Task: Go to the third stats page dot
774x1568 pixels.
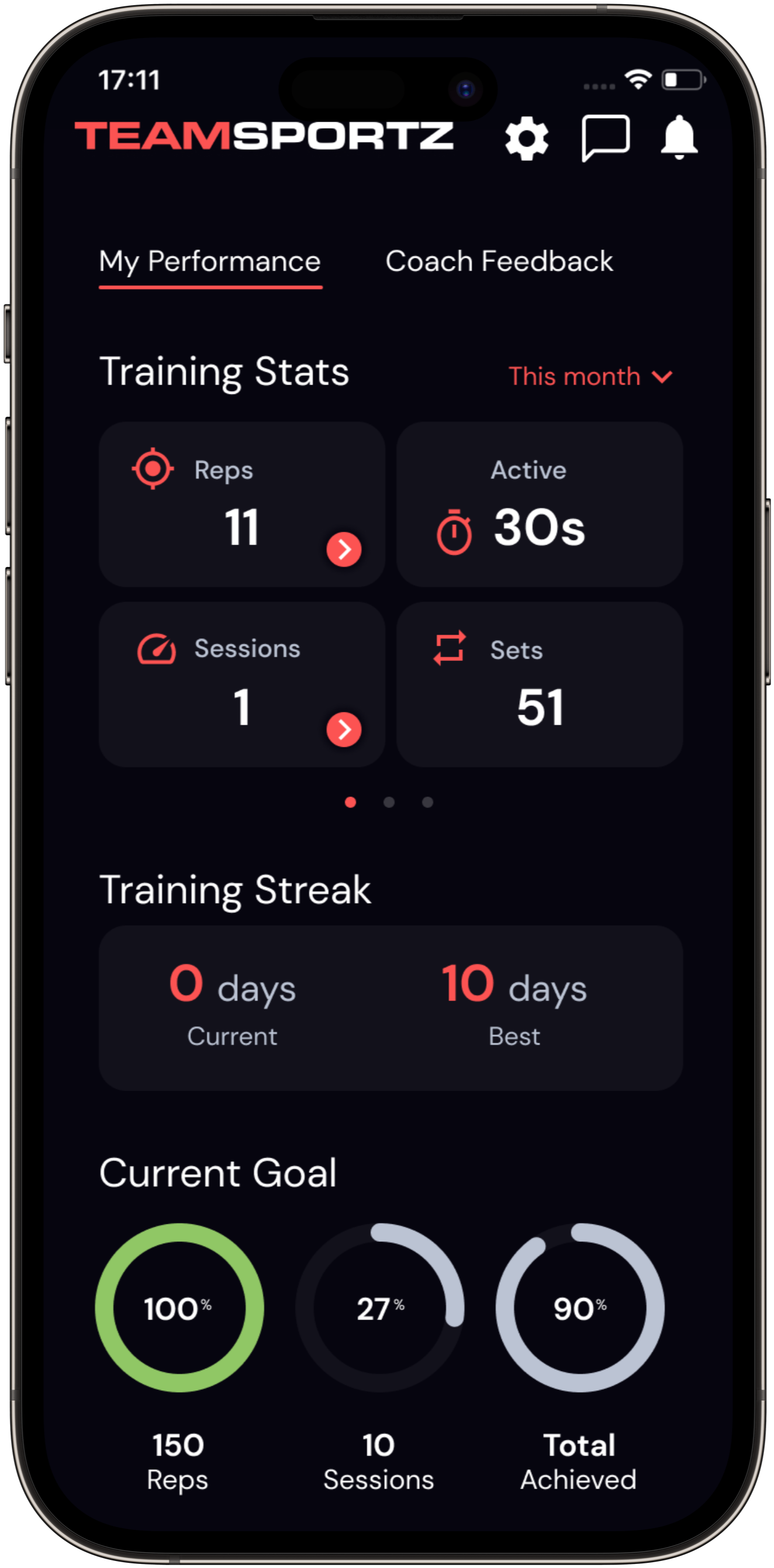Action: (x=427, y=802)
